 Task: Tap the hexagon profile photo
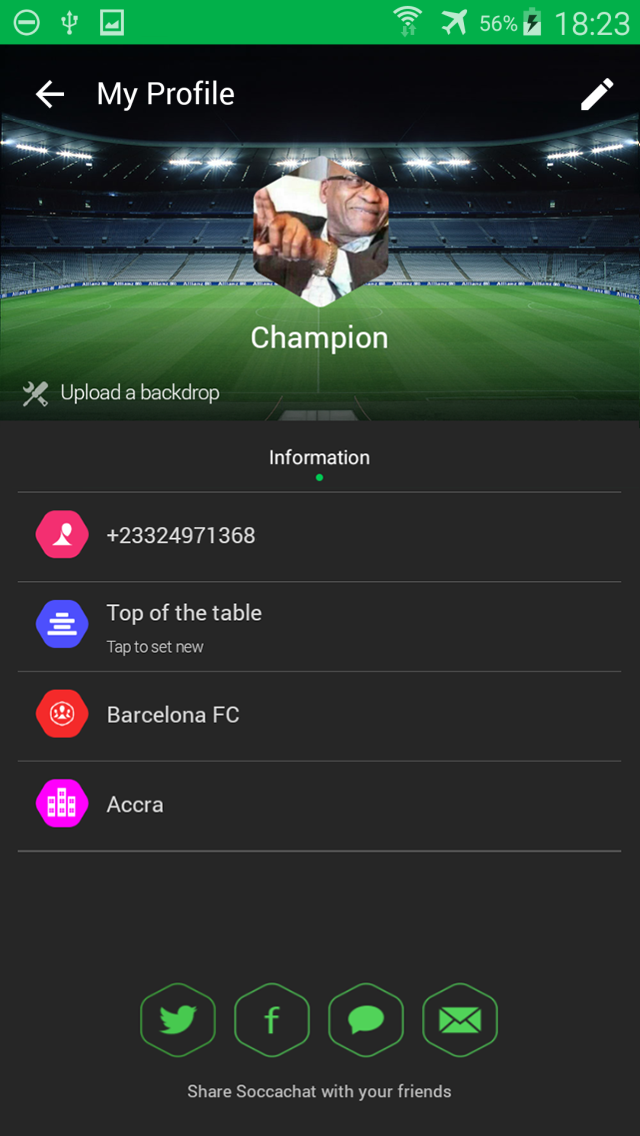pos(320,233)
